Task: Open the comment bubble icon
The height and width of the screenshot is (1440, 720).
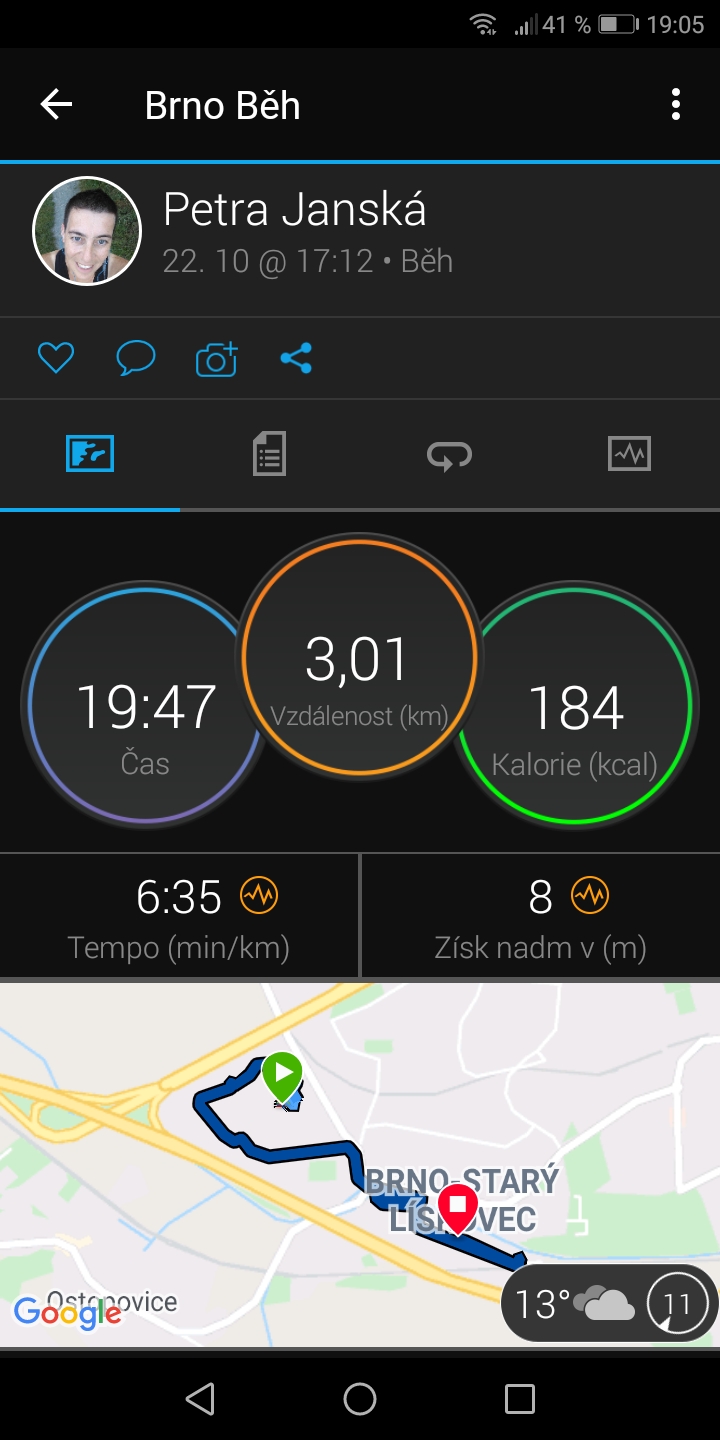Action: point(136,358)
